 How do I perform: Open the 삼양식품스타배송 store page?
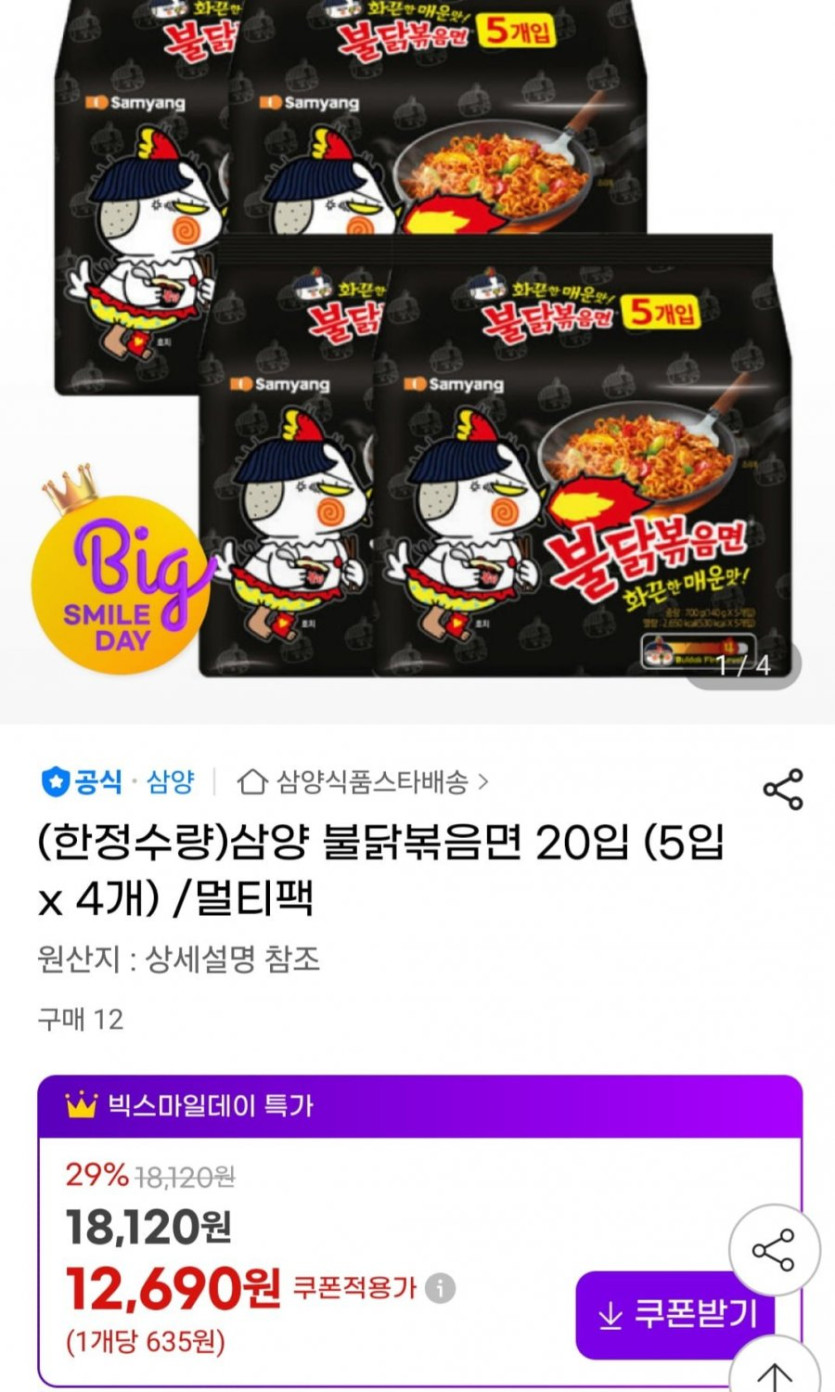tap(365, 782)
